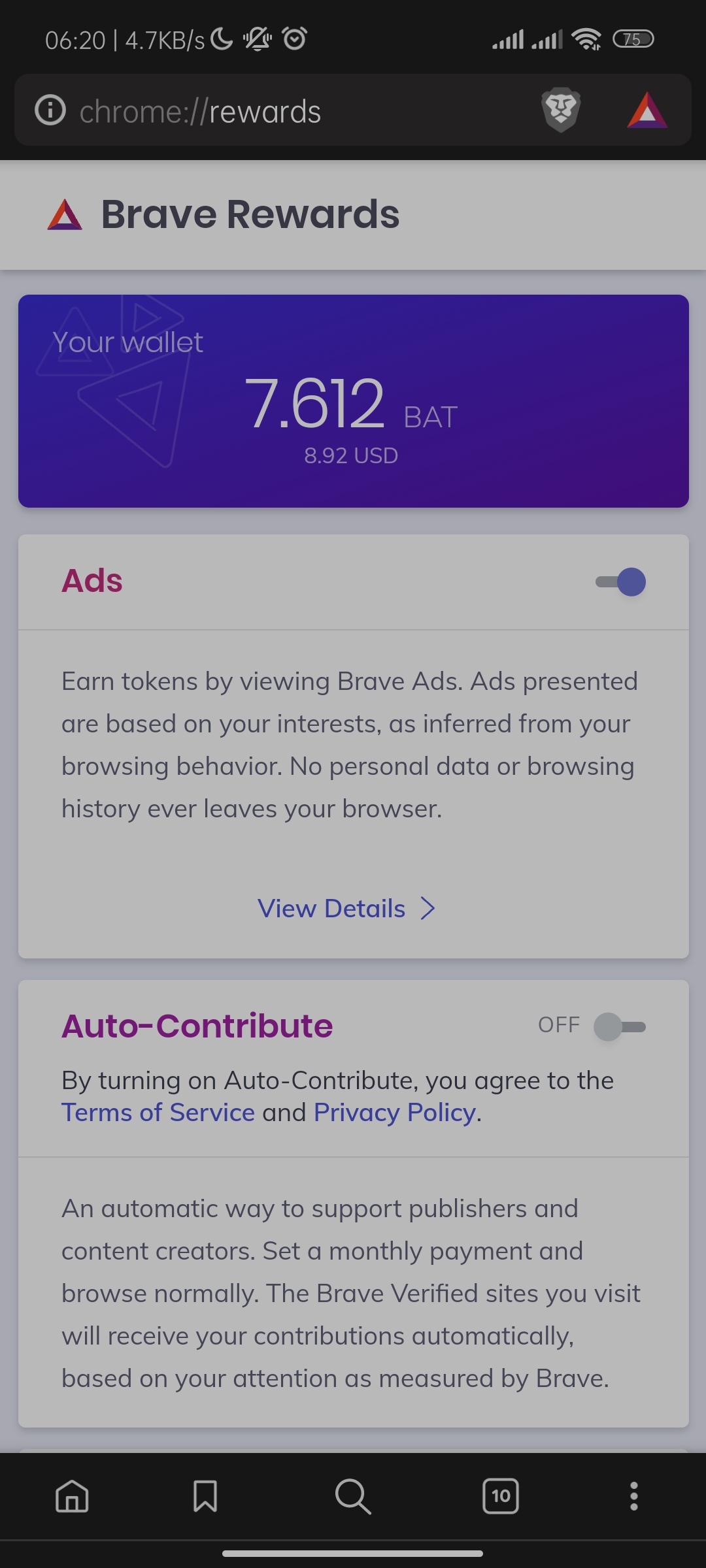
Task: Open the three-dot overflow menu
Action: click(633, 1496)
